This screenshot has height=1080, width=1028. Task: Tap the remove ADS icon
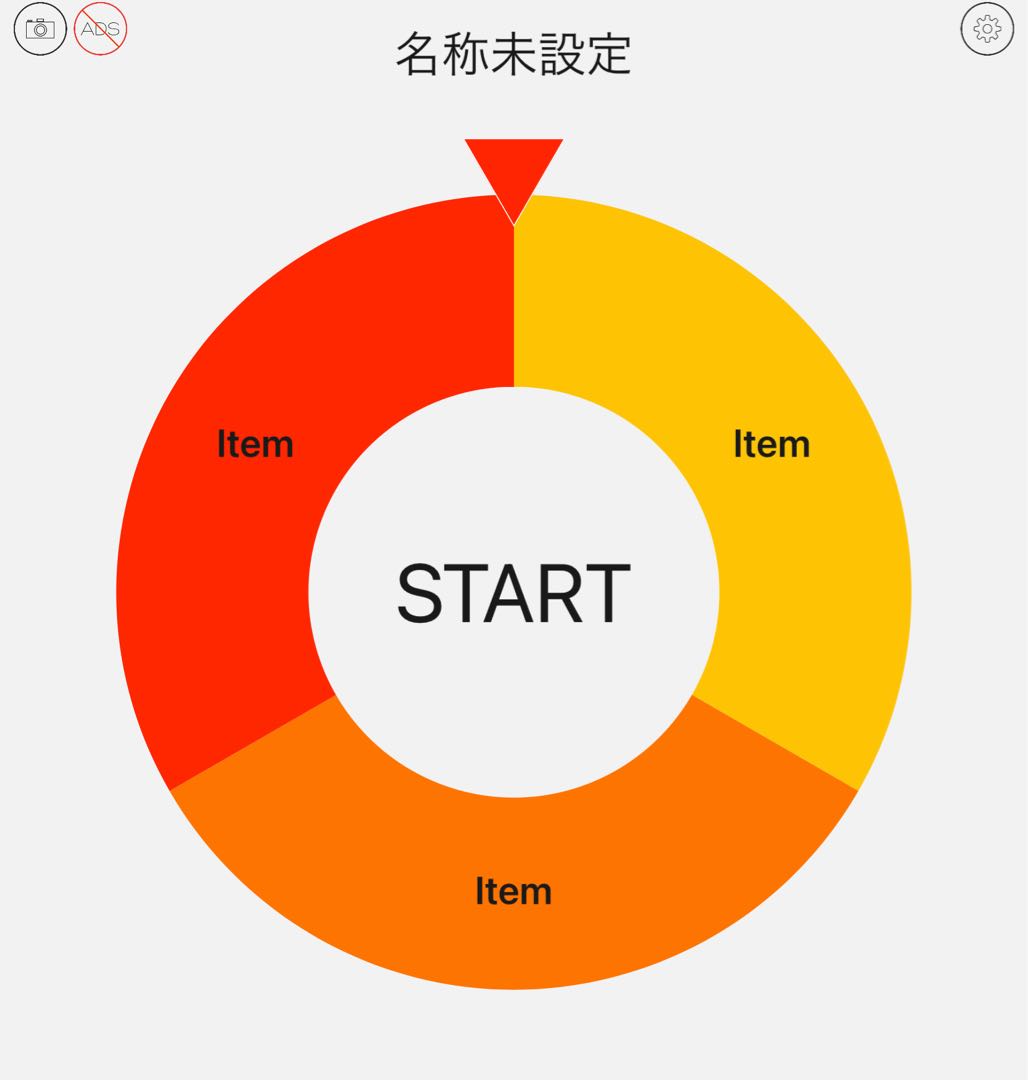(100, 29)
